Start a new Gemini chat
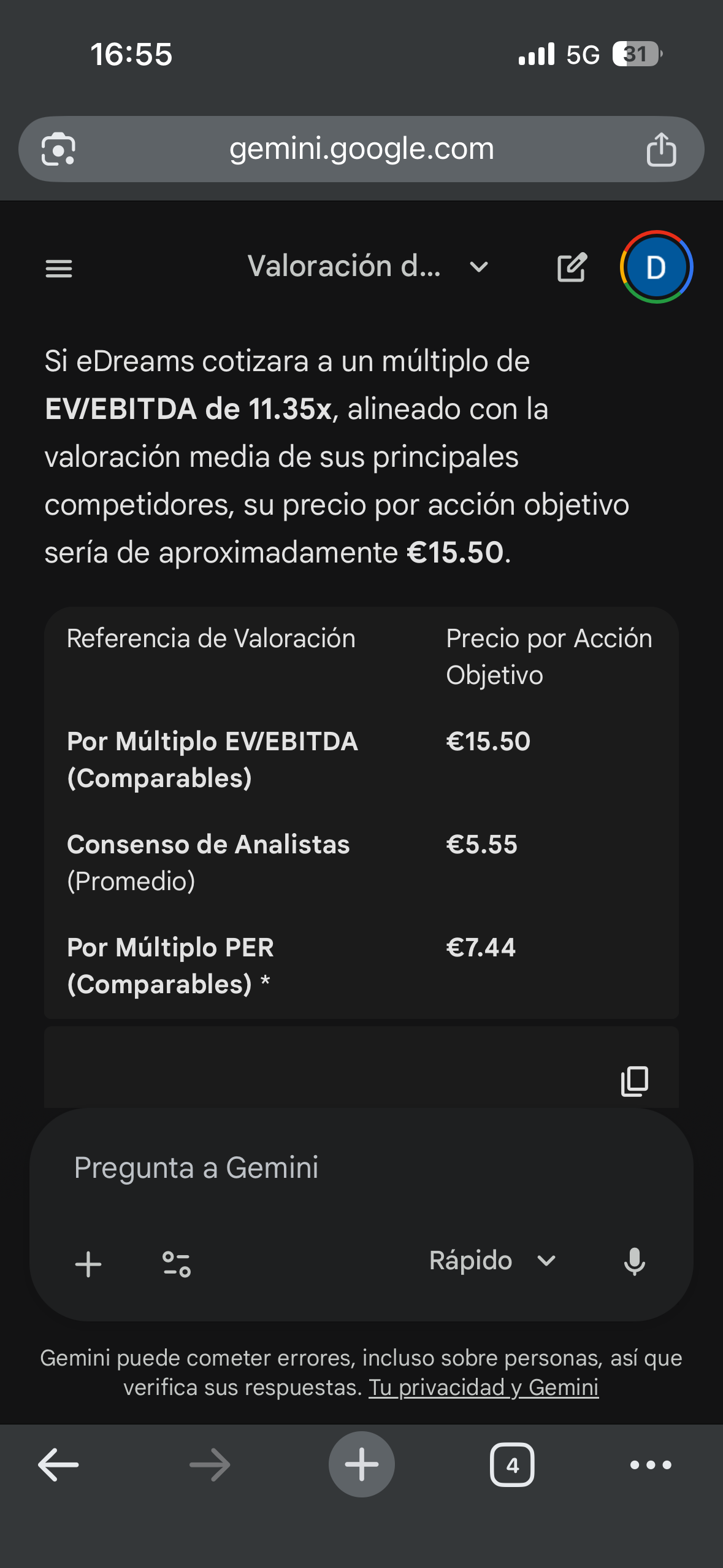Image resolution: width=723 pixels, height=1568 pixels. tap(572, 267)
